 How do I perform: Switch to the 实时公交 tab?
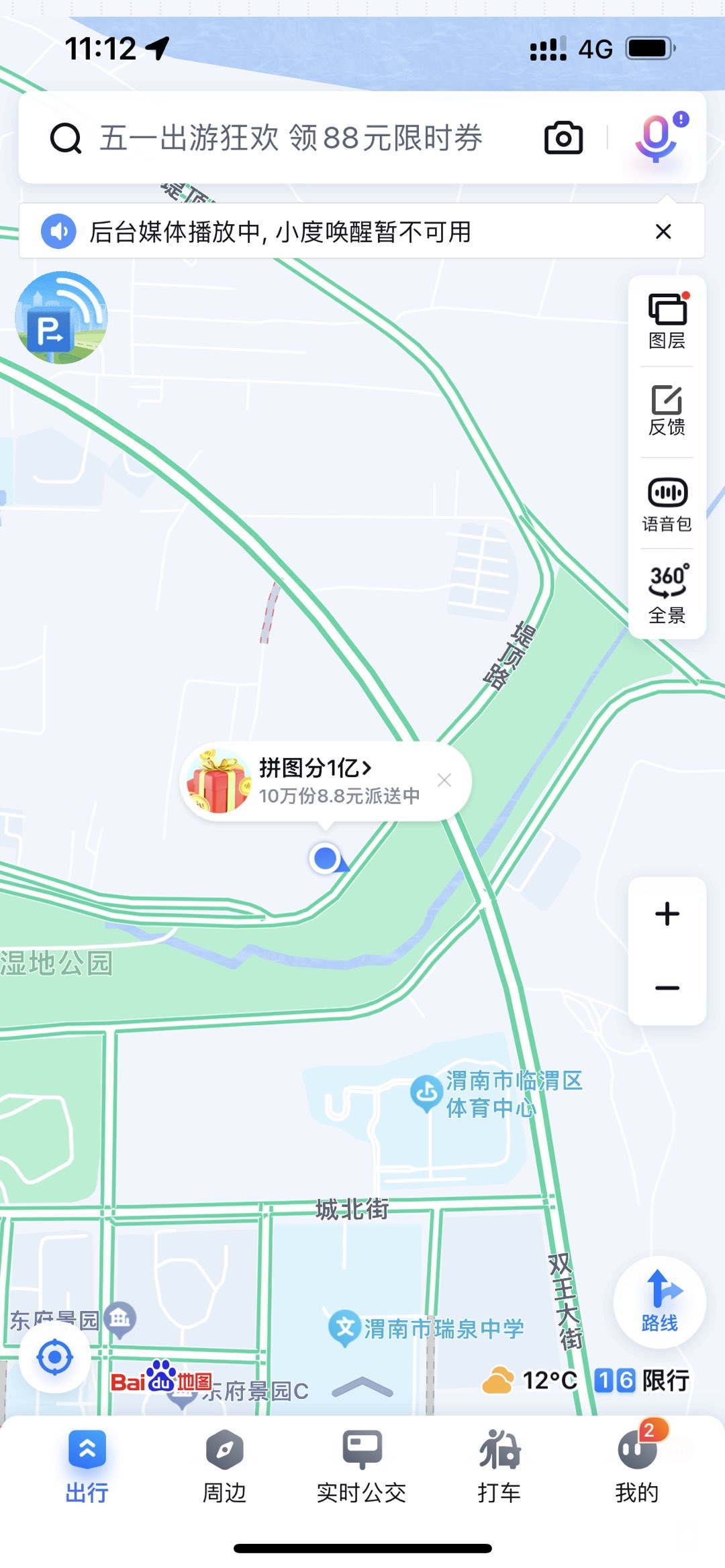pos(362,1467)
